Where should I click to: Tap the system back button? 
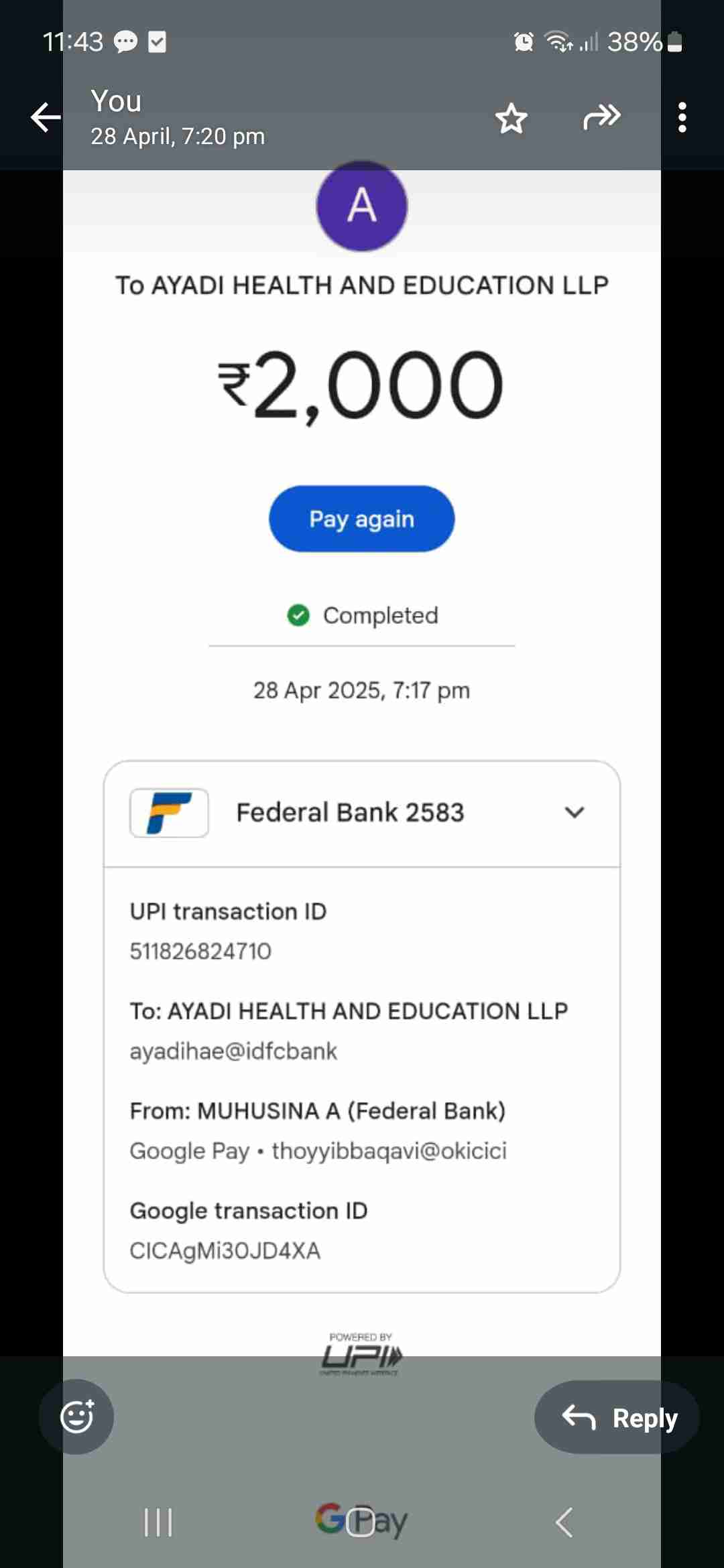564,1522
